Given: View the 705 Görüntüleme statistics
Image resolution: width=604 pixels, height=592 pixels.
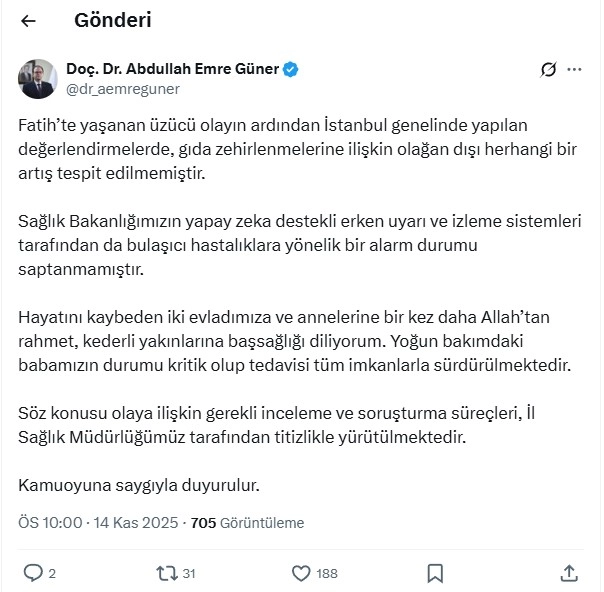Looking at the screenshot, I should coord(247,523).
